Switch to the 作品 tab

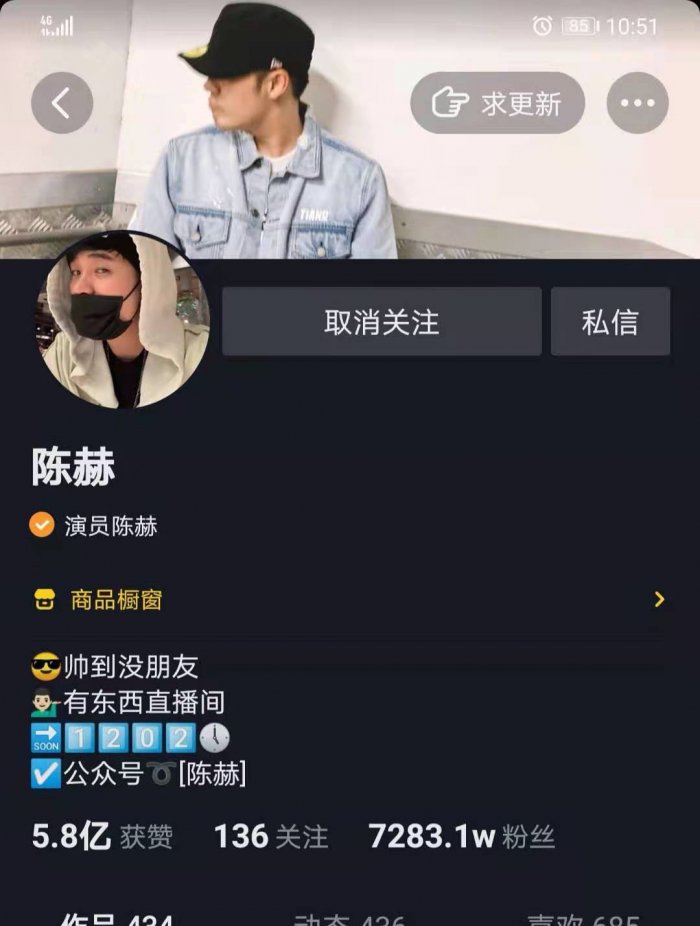tap(117, 918)
